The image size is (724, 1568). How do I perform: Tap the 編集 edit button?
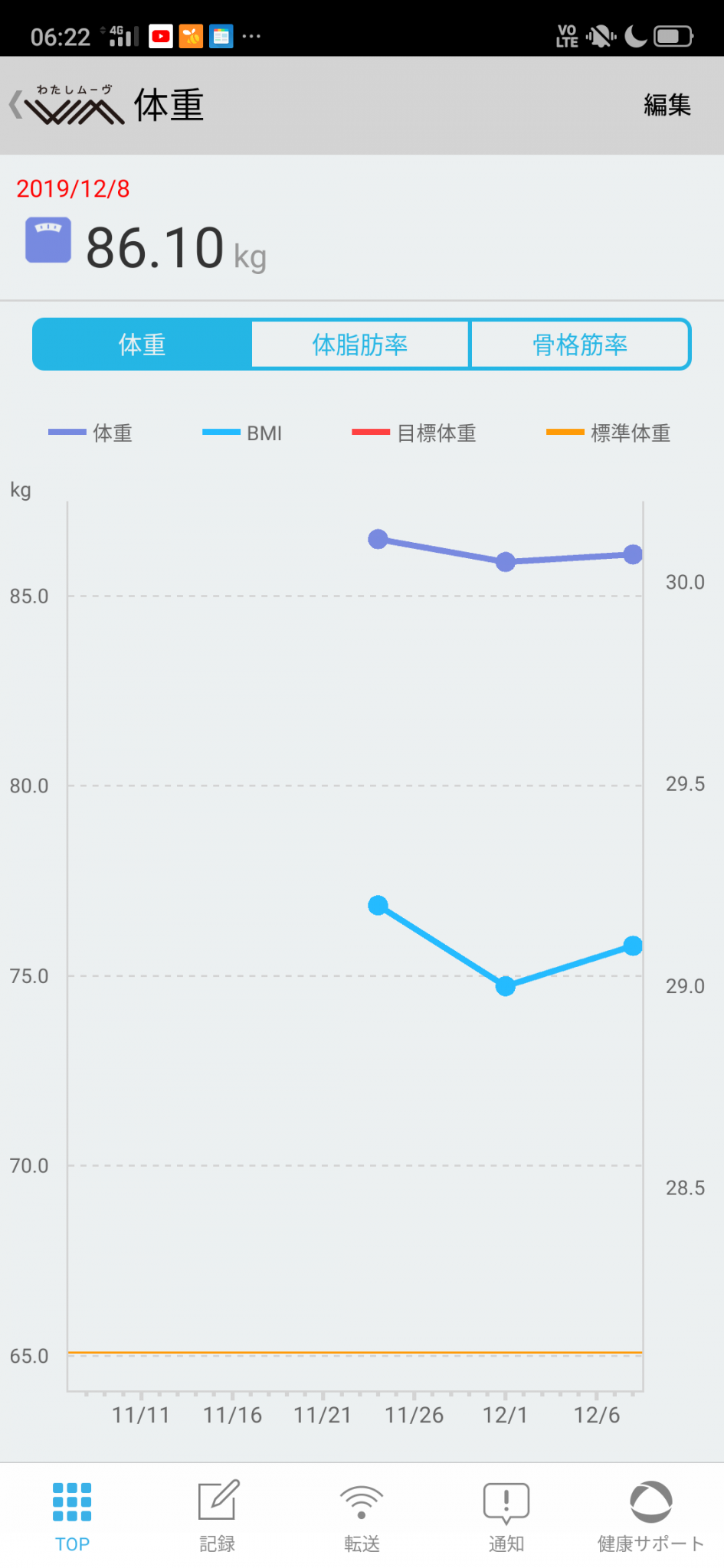point(667,105)
